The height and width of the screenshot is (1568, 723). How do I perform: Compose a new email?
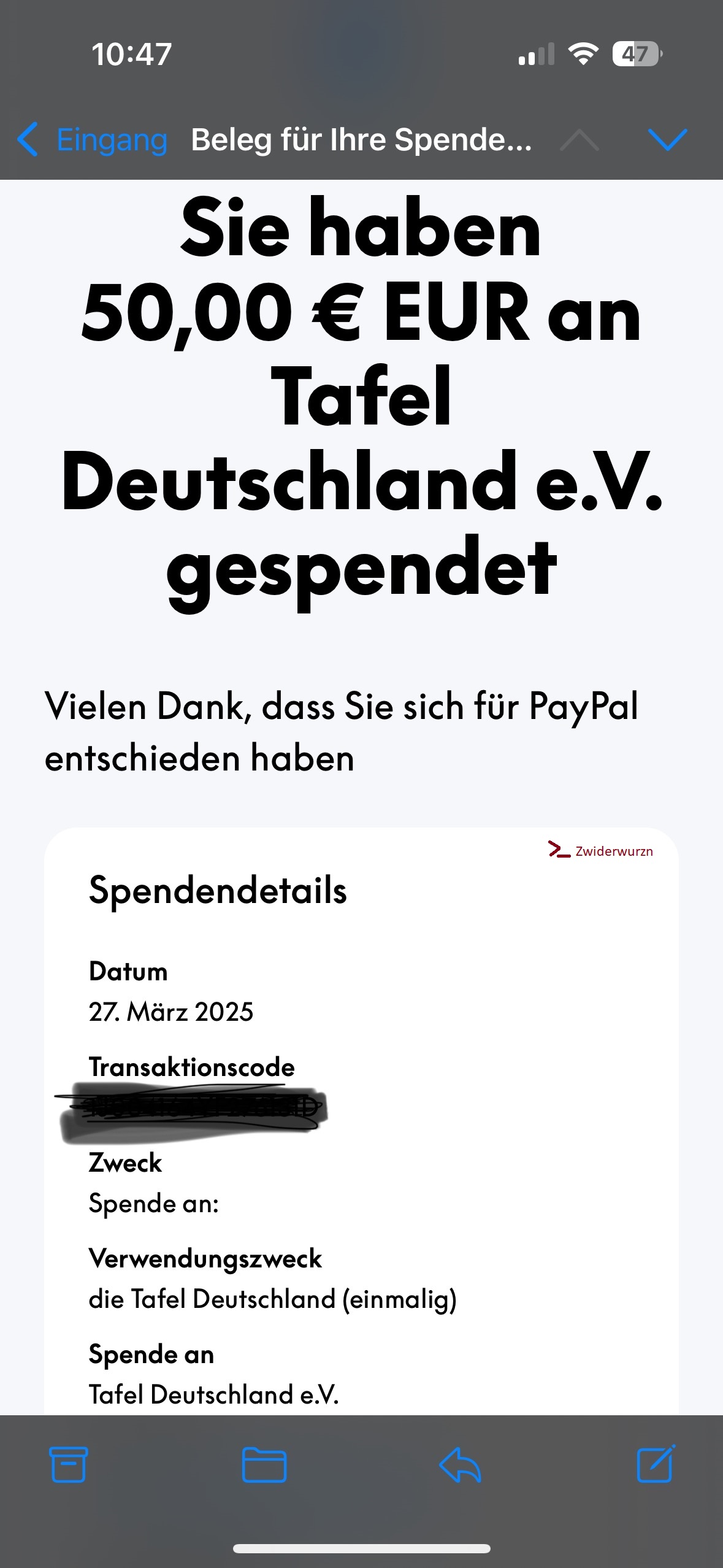656,1464
